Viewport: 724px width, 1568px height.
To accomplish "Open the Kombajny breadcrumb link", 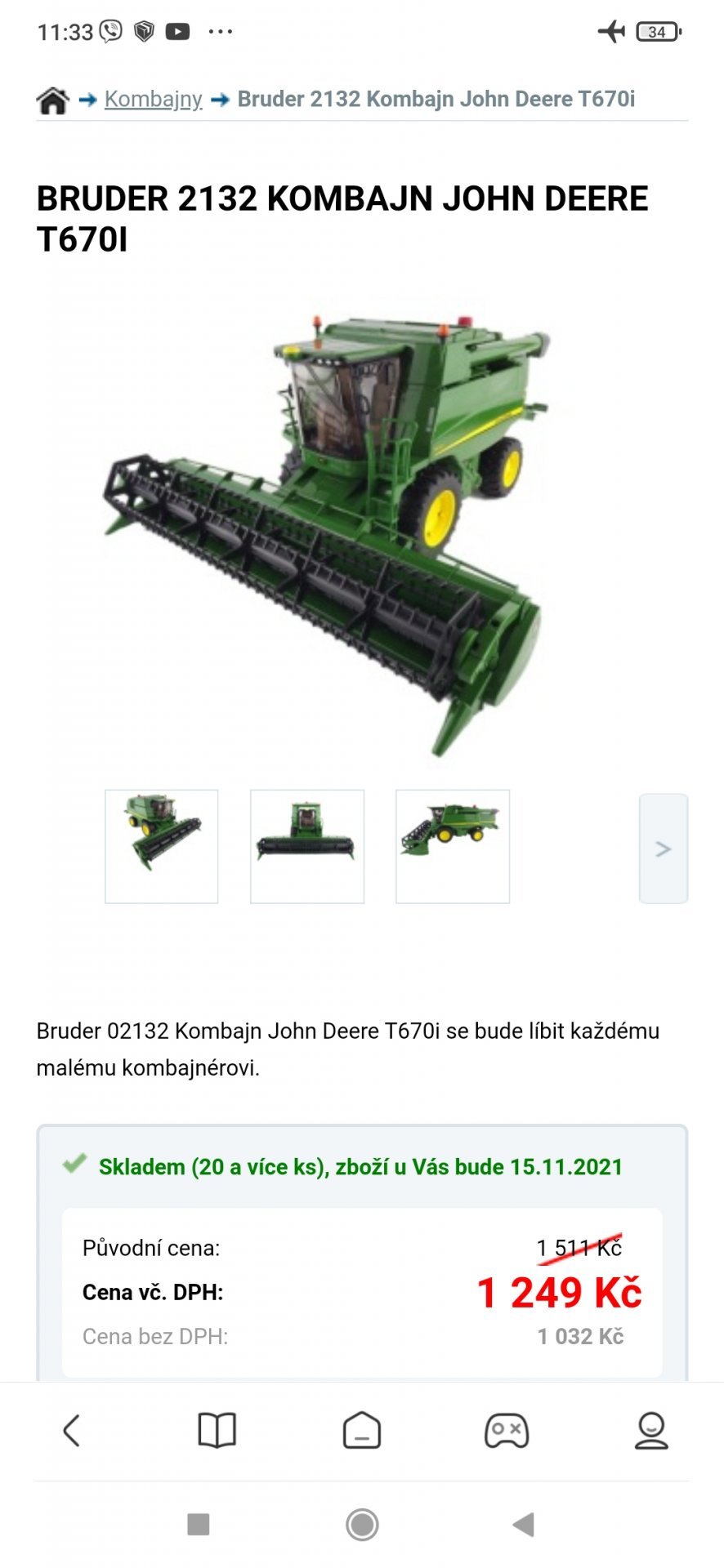I will point(153,99).
